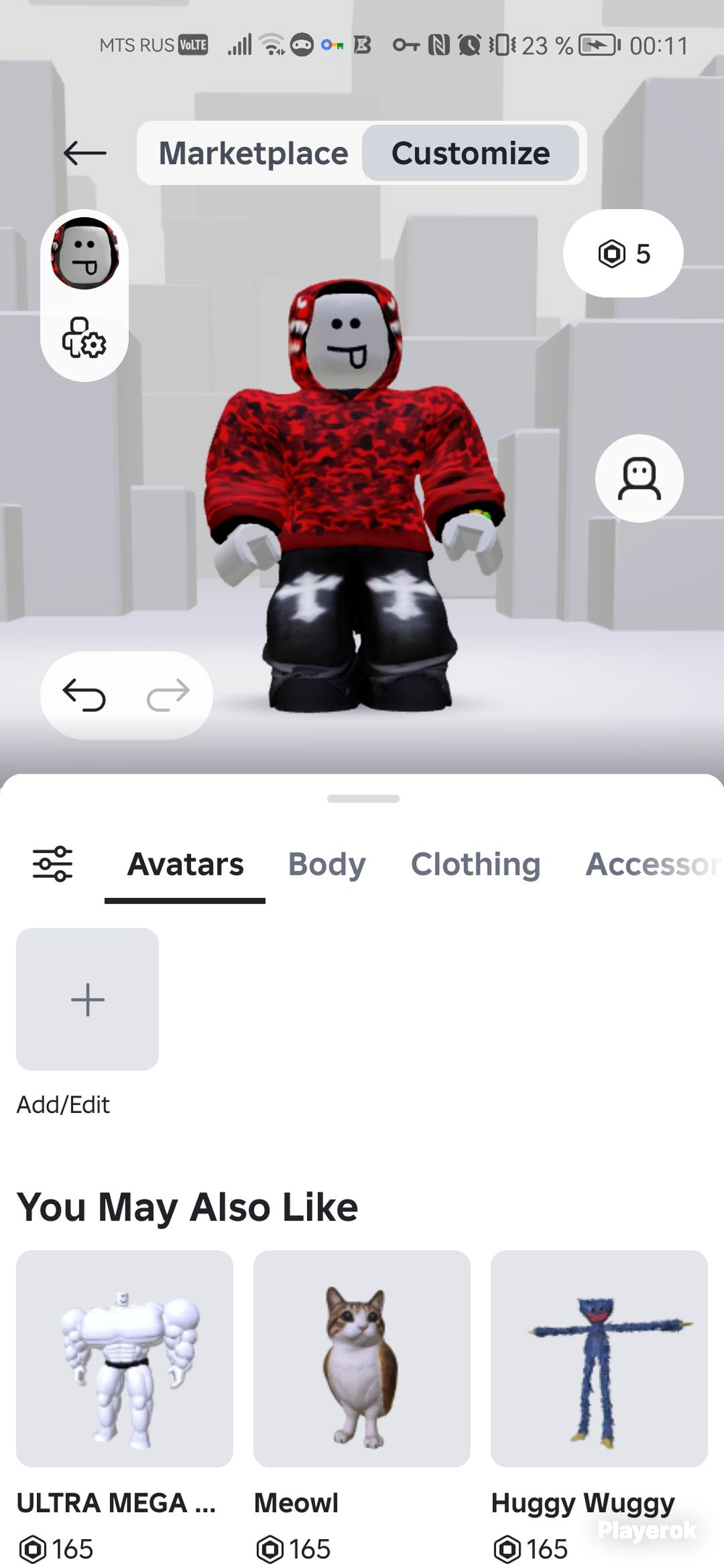This screenshot has height=1568, width=724.
Task: Open avatar body settings gear
Action: point(84,338)
